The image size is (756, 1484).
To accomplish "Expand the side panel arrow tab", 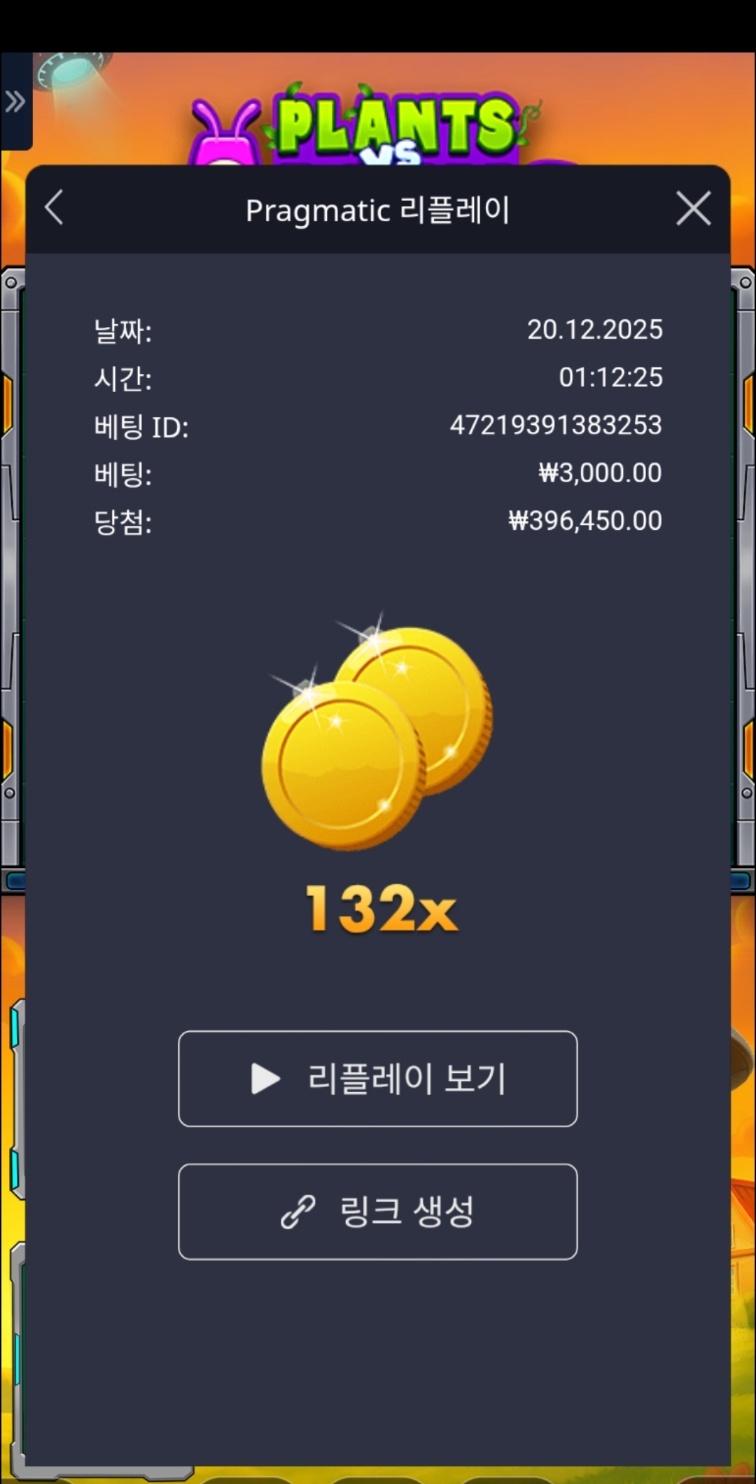I will coord(15,101).
